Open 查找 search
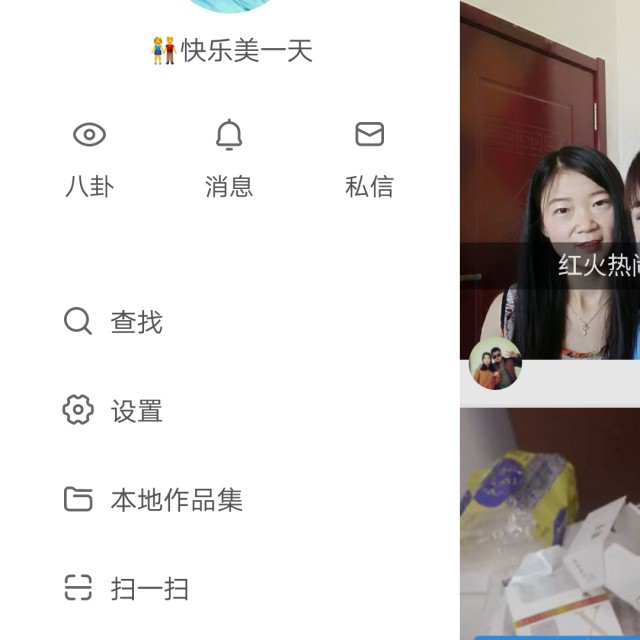 pos(113,322)
